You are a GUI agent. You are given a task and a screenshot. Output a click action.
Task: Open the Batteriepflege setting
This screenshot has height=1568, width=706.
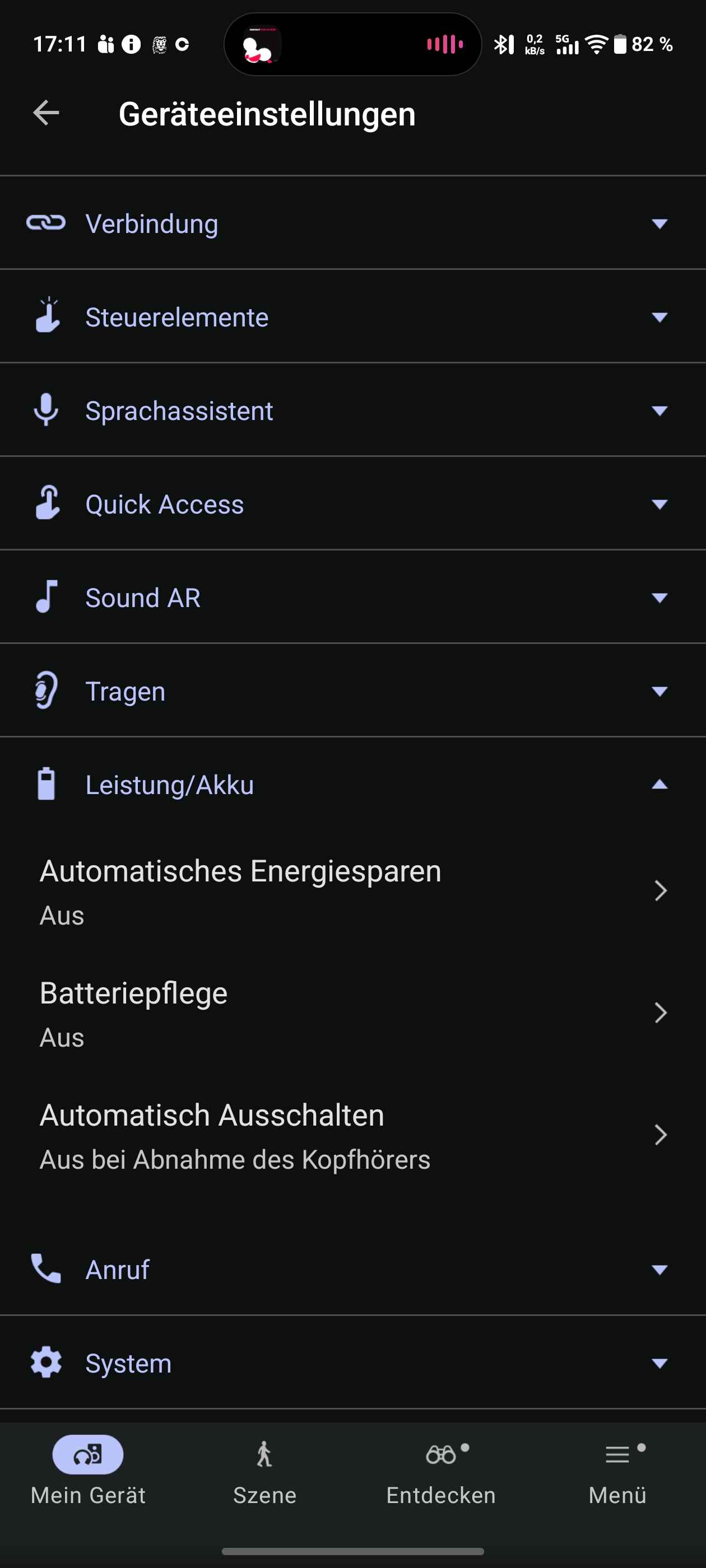point(352,1014)
